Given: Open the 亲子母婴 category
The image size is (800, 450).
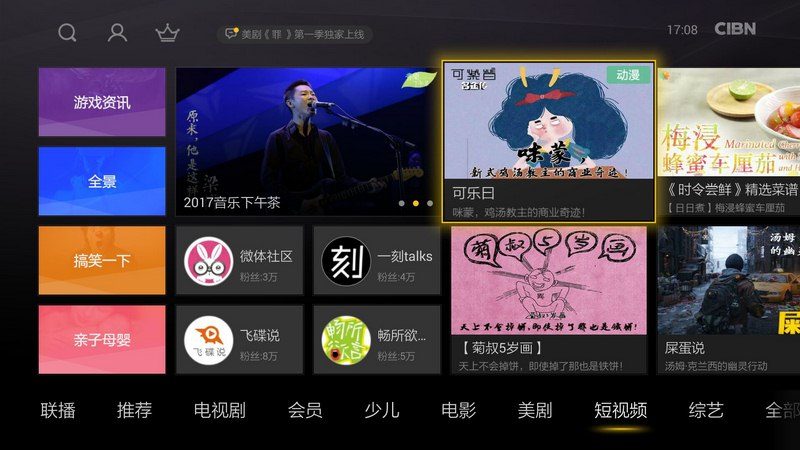Looking at the screenshot, I should tap(102, 340).
